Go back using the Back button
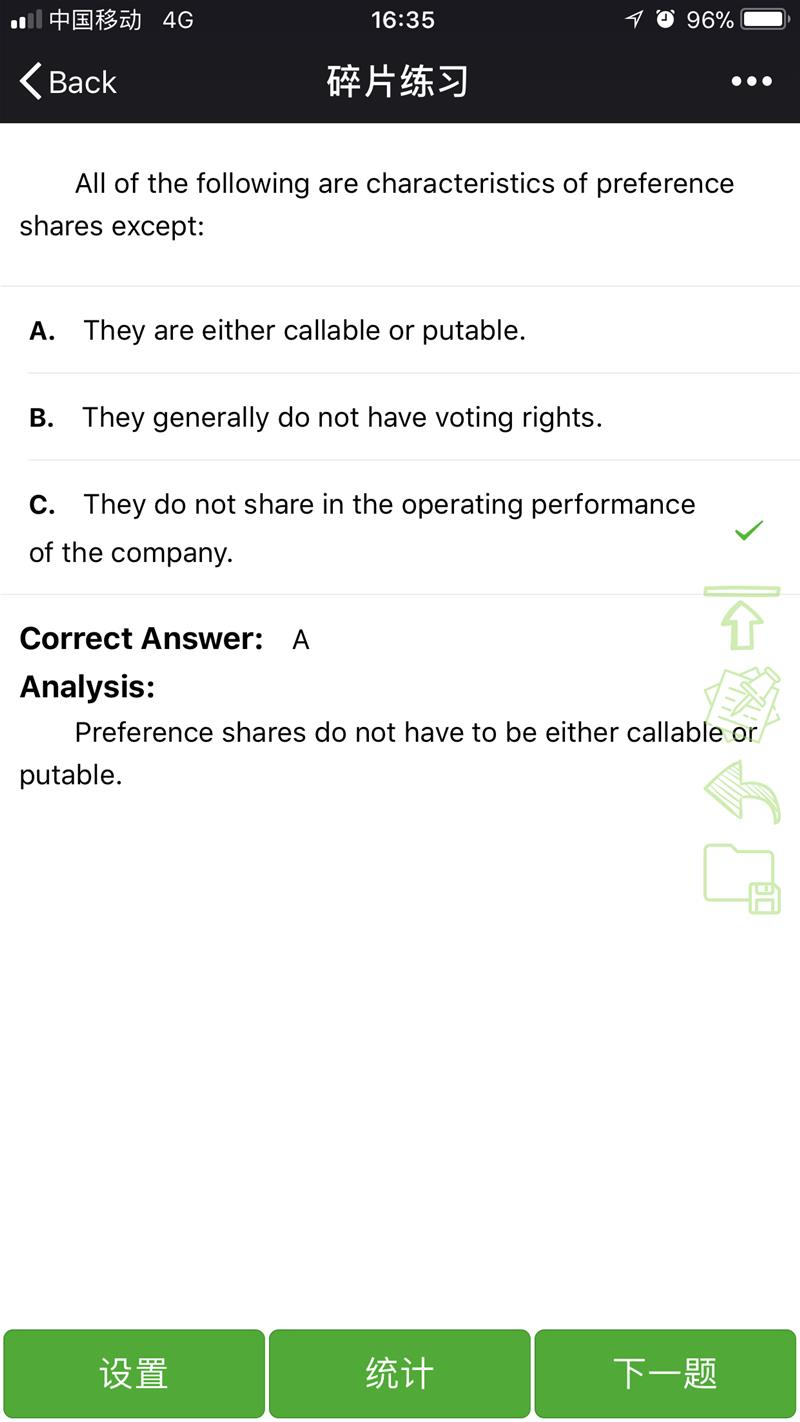This screenshot has width=800, height=1422. (68, 82)
